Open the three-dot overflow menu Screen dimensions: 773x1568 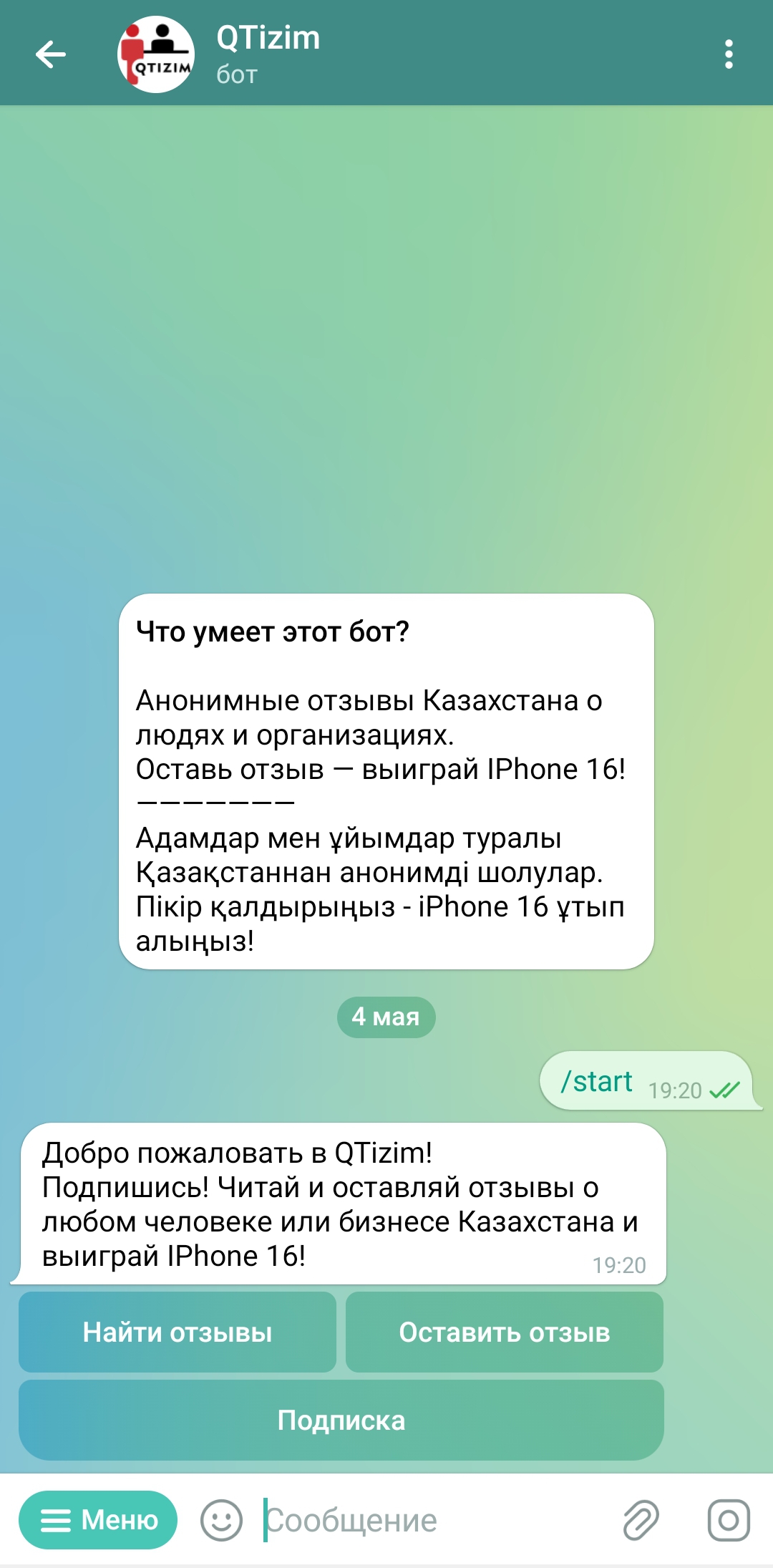point(729,54)
